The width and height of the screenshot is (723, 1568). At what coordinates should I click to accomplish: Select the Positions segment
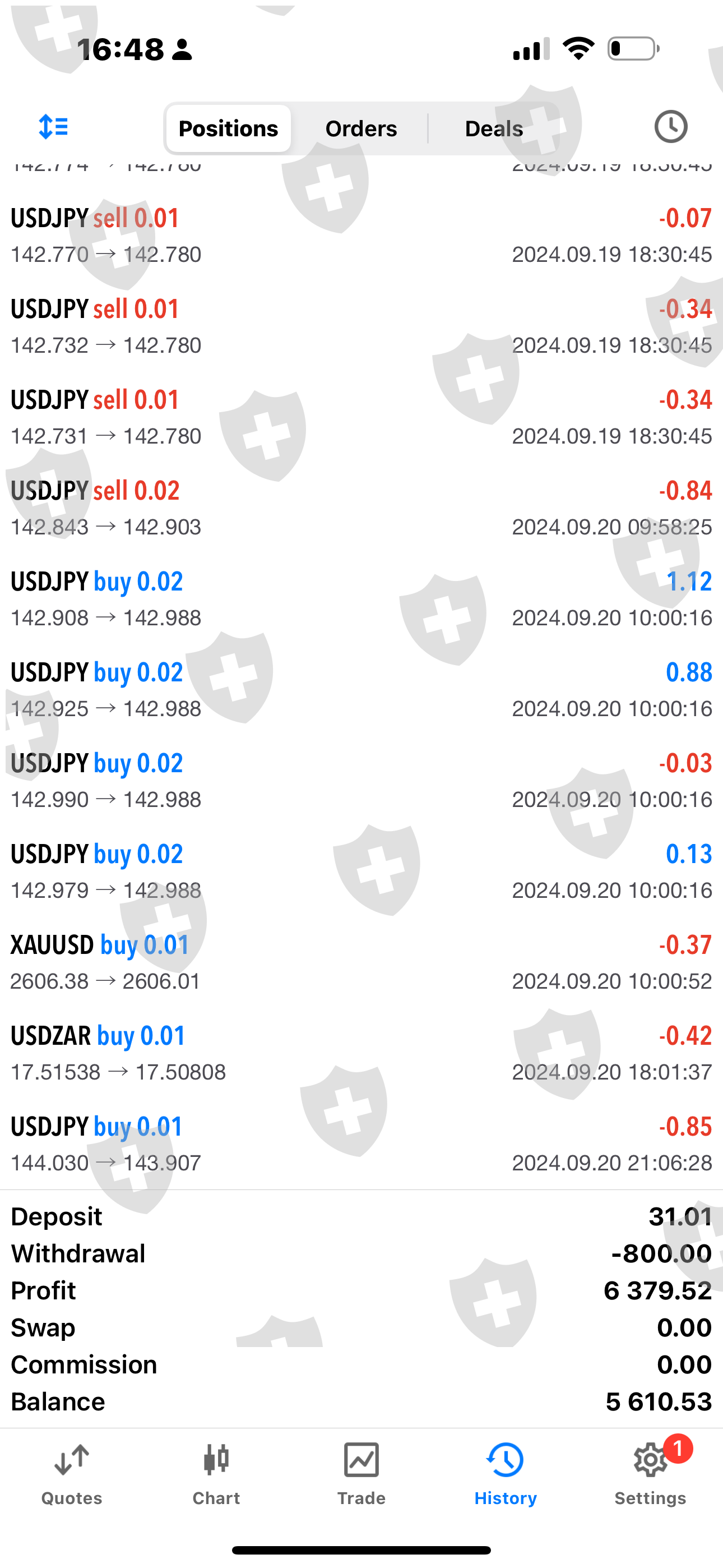pos(228,128)
